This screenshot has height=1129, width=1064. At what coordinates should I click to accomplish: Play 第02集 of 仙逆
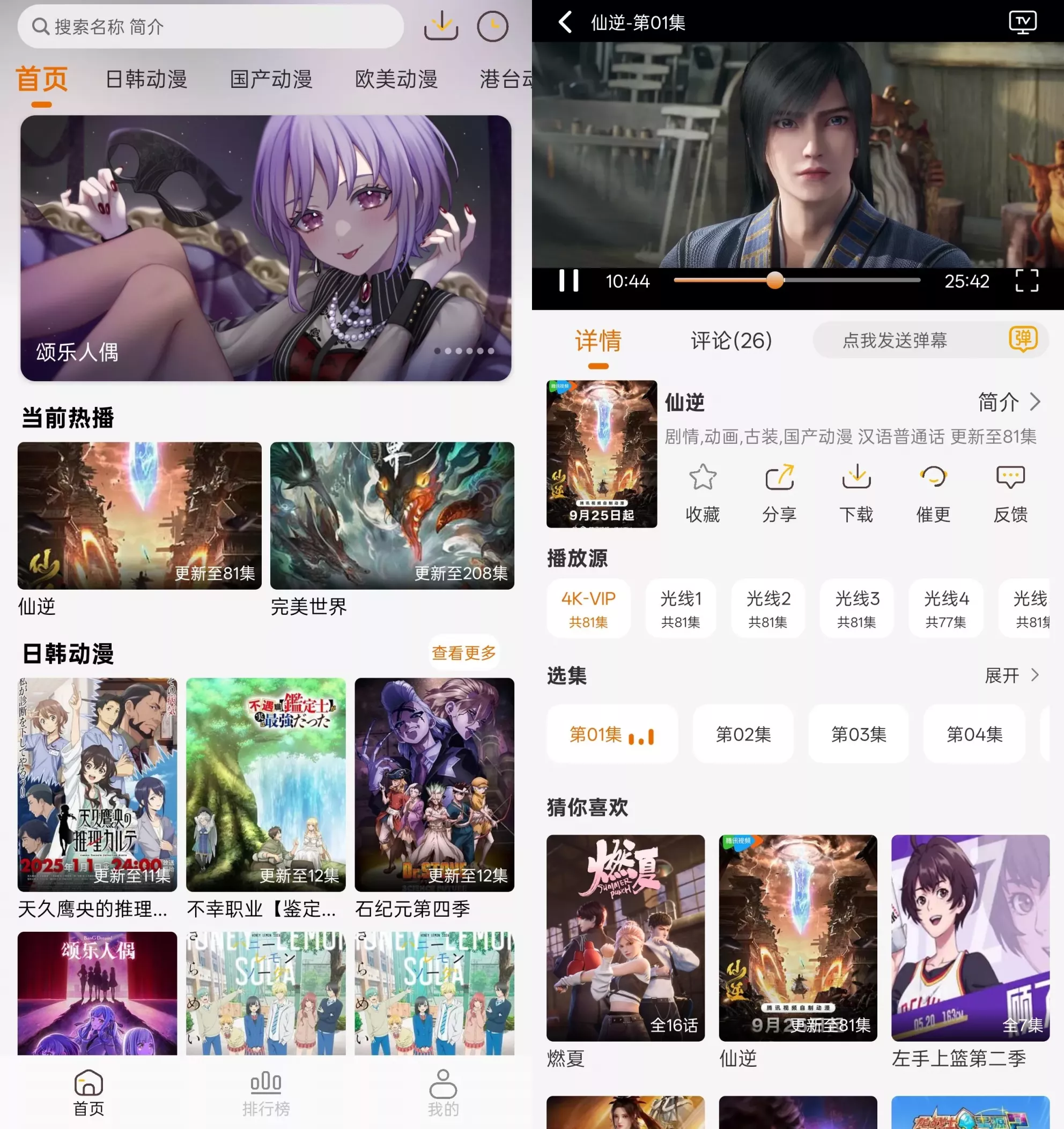(744, 734)
